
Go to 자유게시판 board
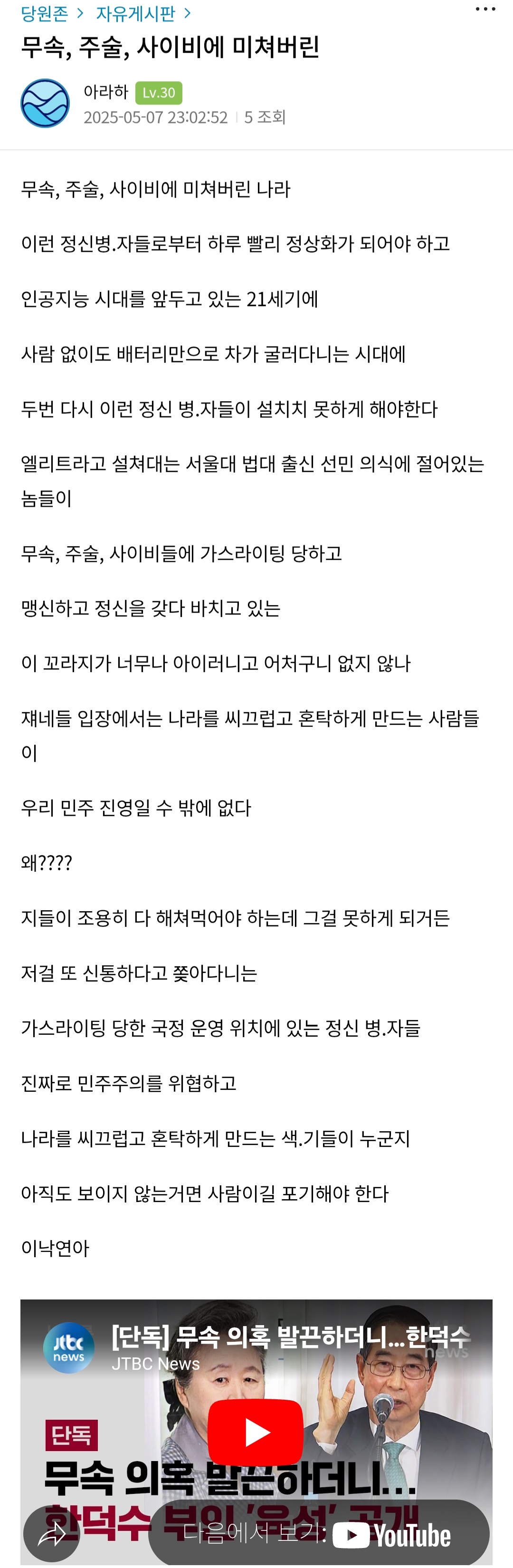coord(136,13)
